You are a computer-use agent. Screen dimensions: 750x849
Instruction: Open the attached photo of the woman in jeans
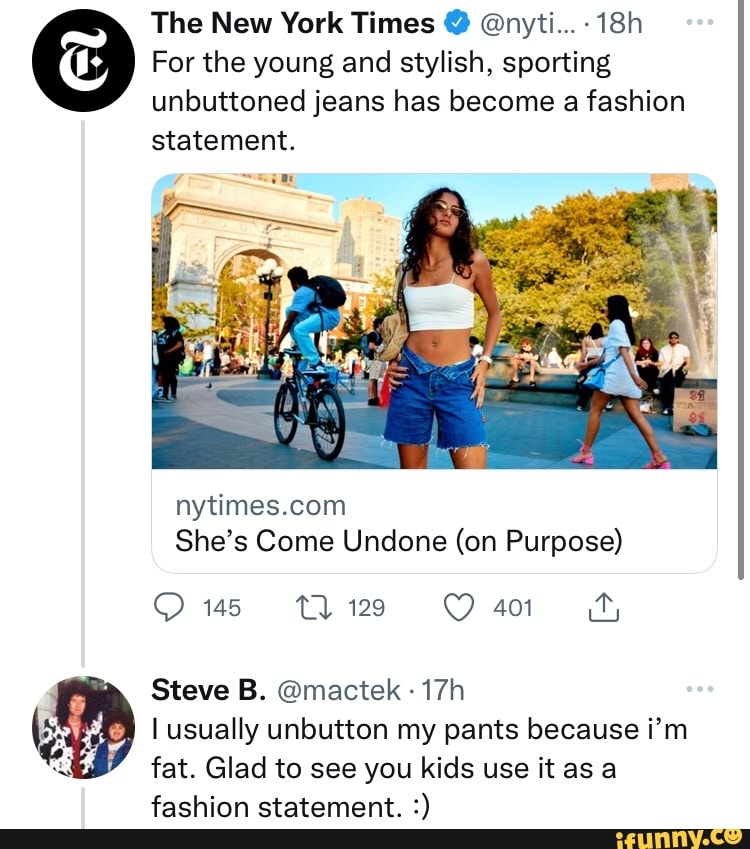click(440, 320)
